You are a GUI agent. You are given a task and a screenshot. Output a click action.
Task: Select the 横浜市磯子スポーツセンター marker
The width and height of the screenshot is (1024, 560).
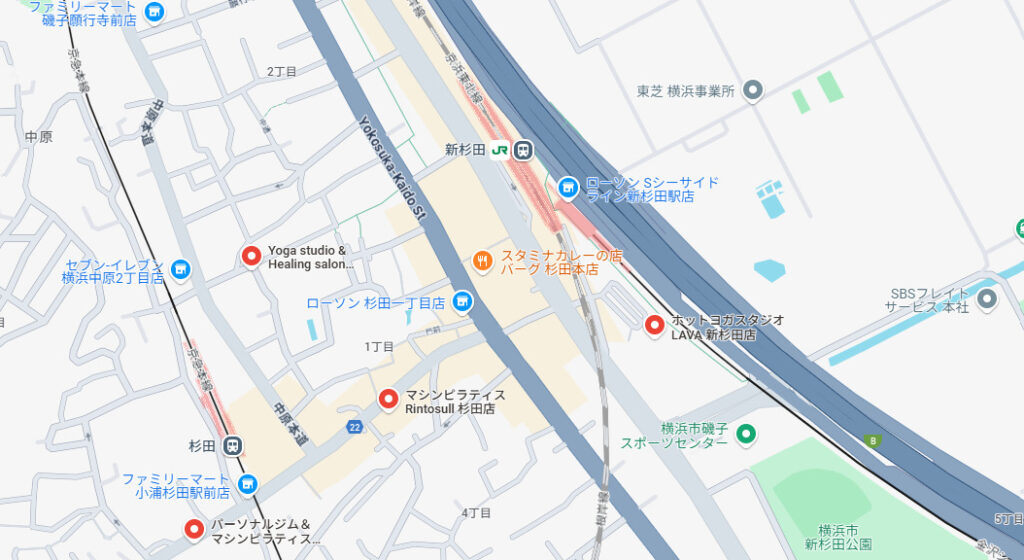(745, 434)
